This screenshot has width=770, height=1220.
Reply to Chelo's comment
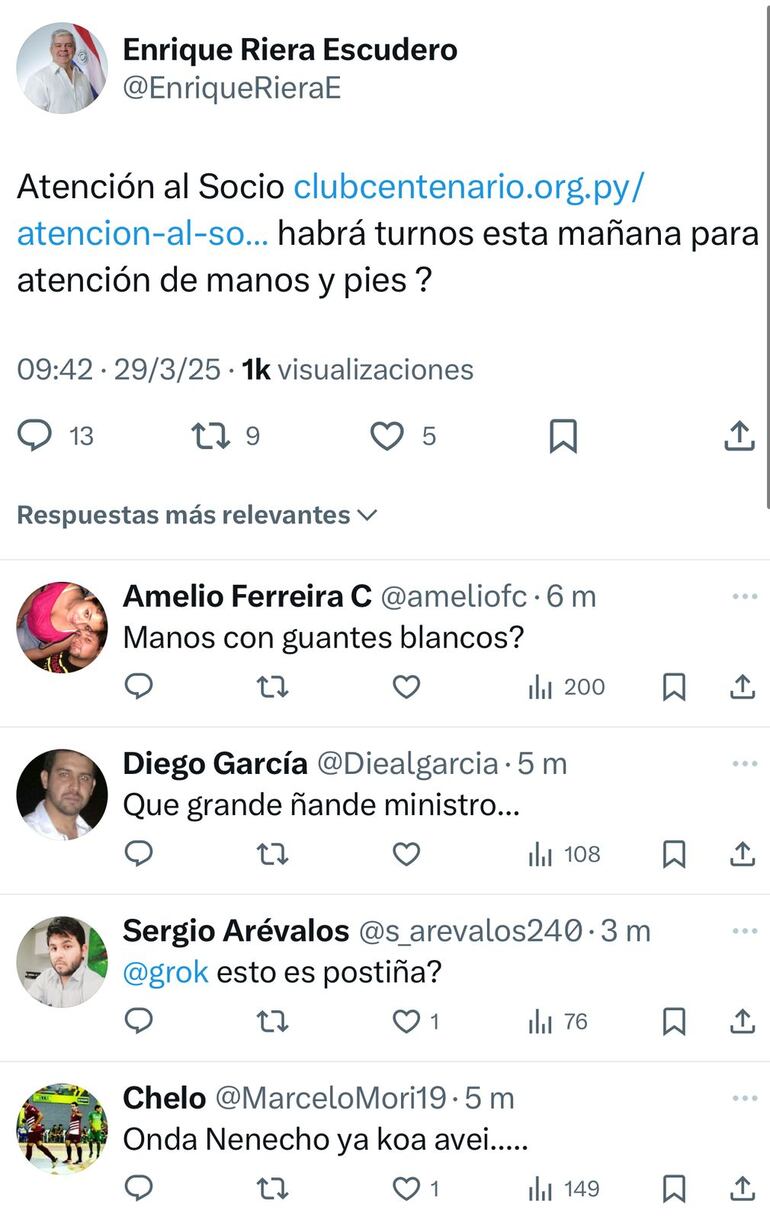pyautogui.click(x=139, y=1188)
